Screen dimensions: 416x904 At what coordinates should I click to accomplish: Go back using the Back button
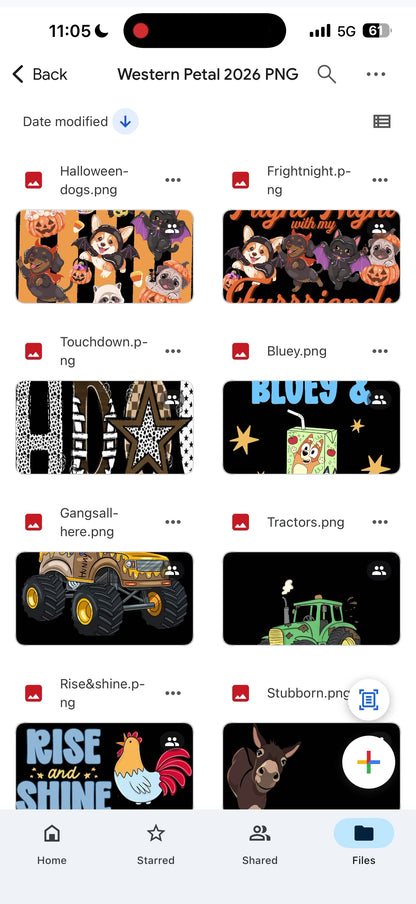pyautogui.click(x=40, y=74)
